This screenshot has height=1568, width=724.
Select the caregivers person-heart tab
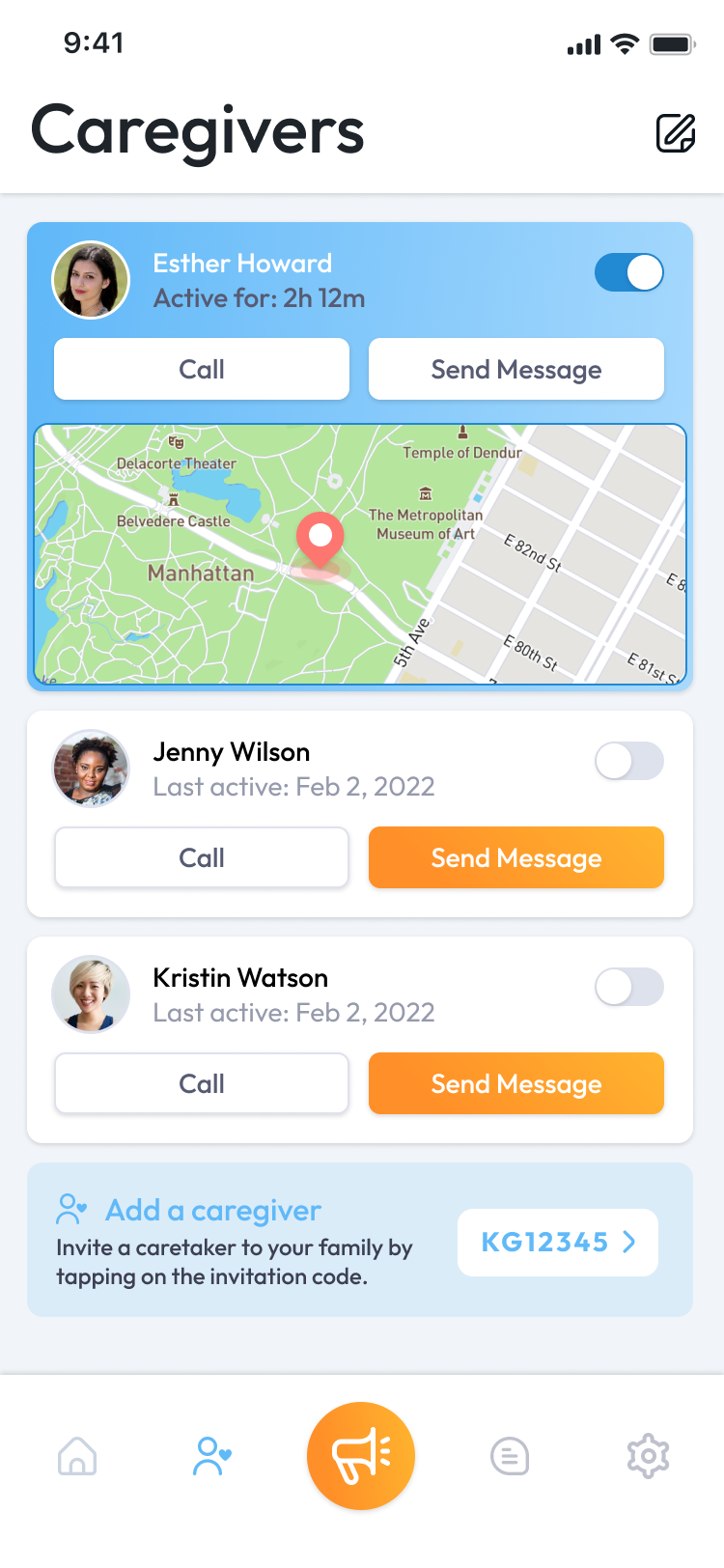(211, 1456)
